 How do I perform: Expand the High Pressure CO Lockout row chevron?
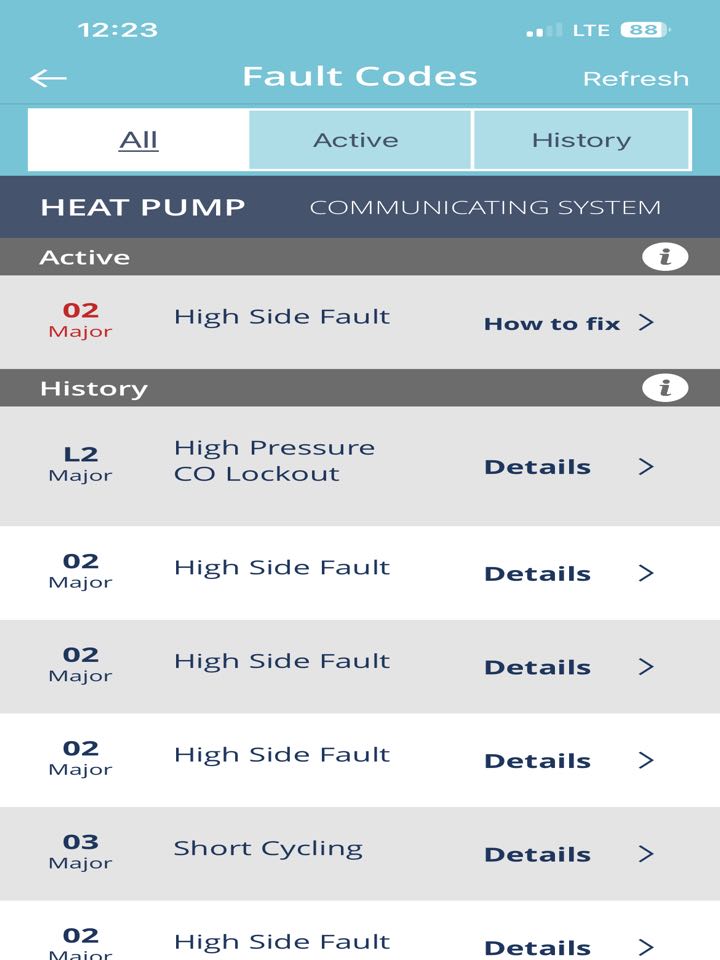click(647, 466)
